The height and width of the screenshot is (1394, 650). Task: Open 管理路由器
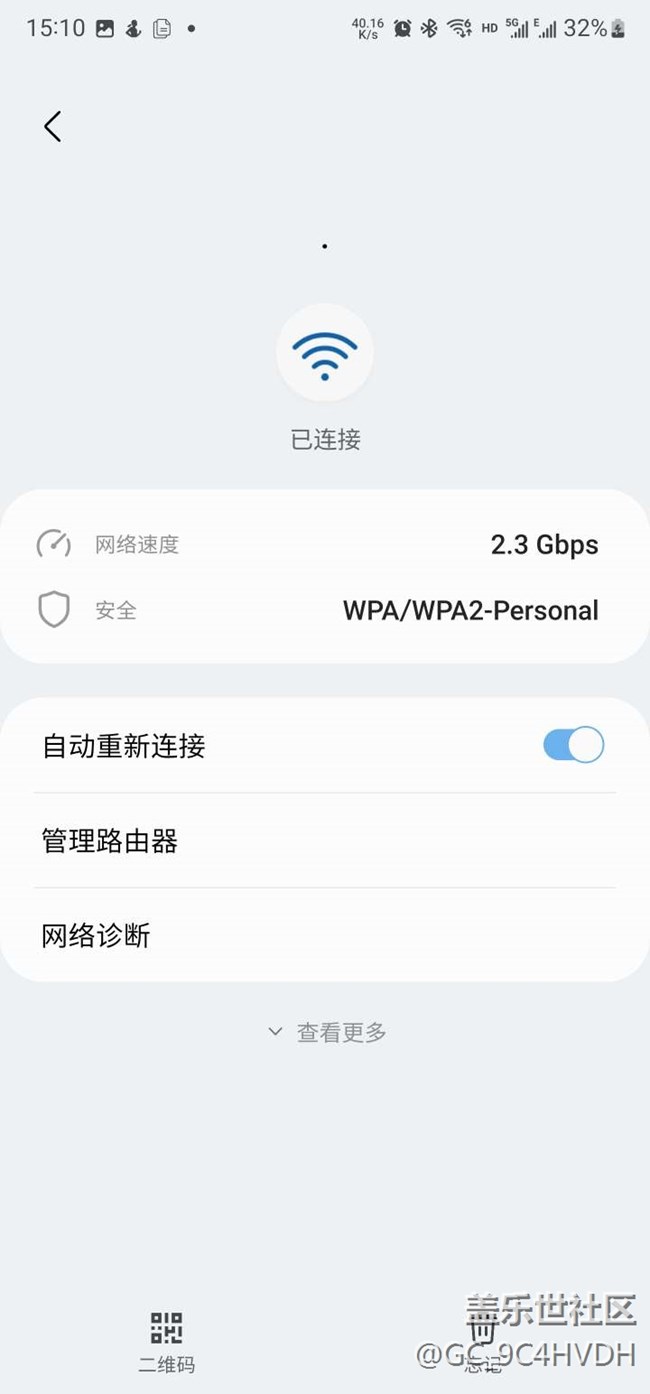pyautogui.click(x=110, y=841)
